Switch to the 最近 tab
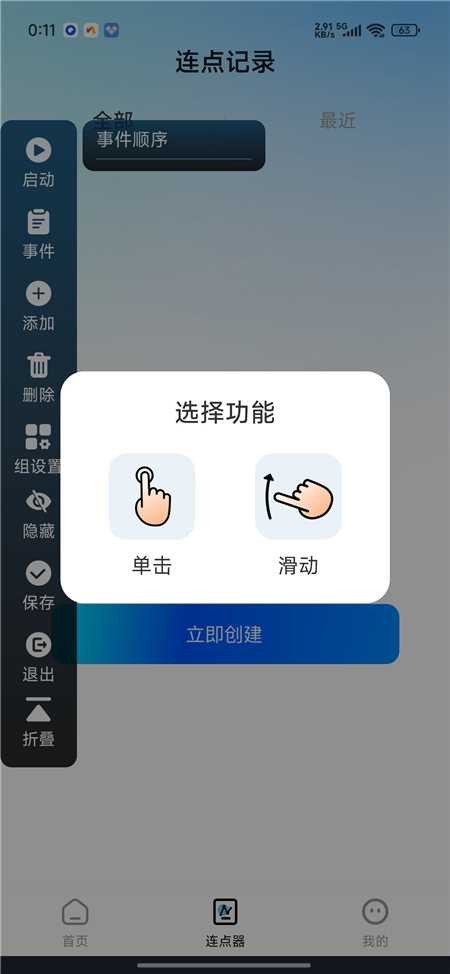 338,121
